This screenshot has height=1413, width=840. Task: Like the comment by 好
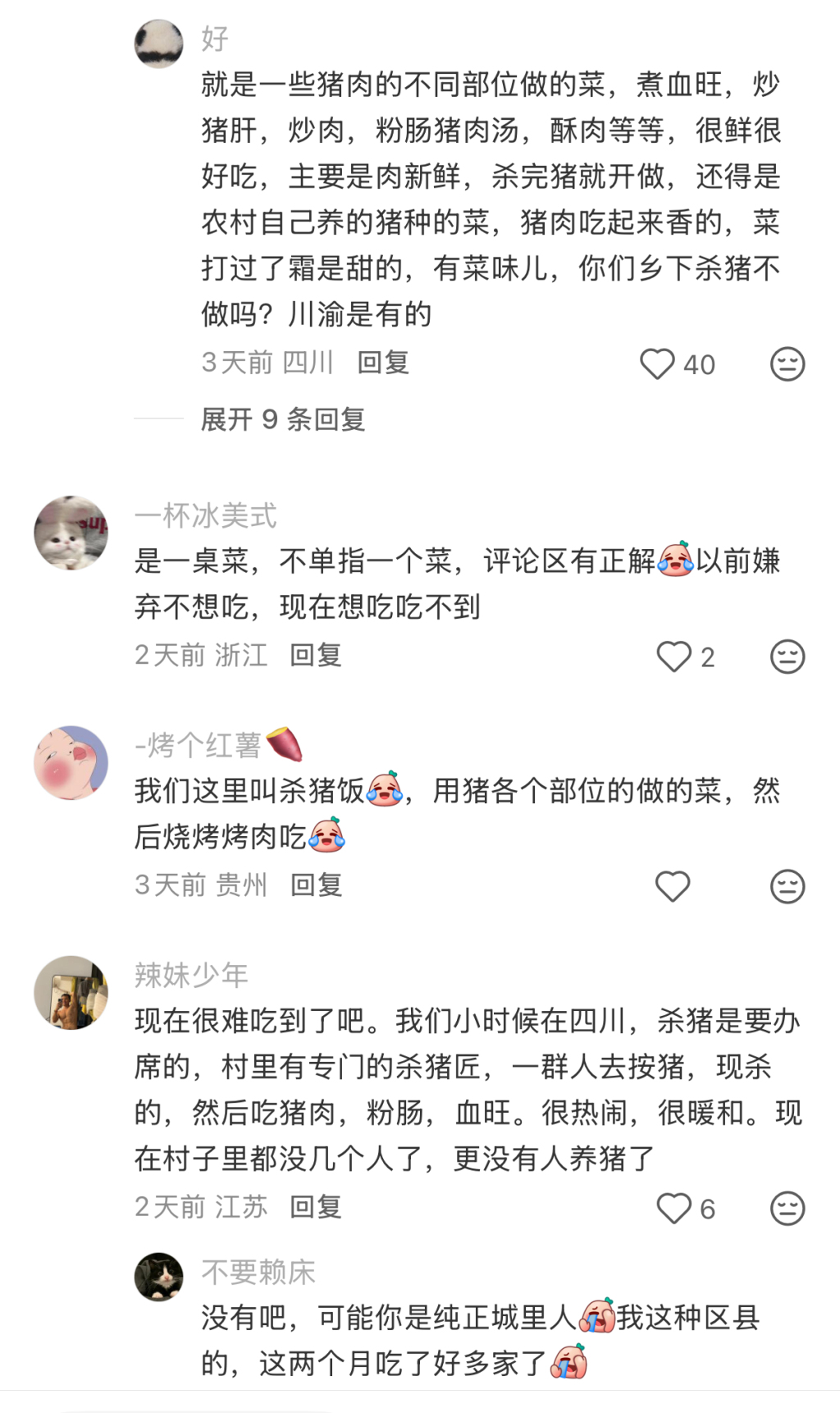657,364
